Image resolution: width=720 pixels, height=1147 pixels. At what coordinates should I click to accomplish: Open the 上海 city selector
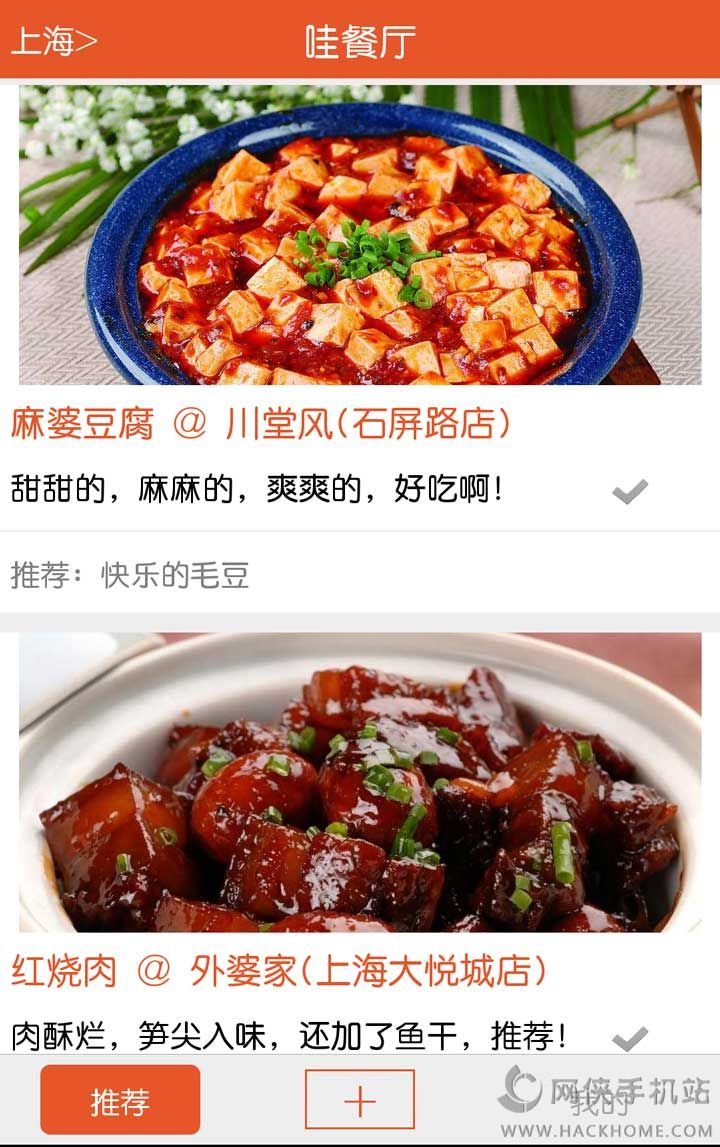(54, 41)
